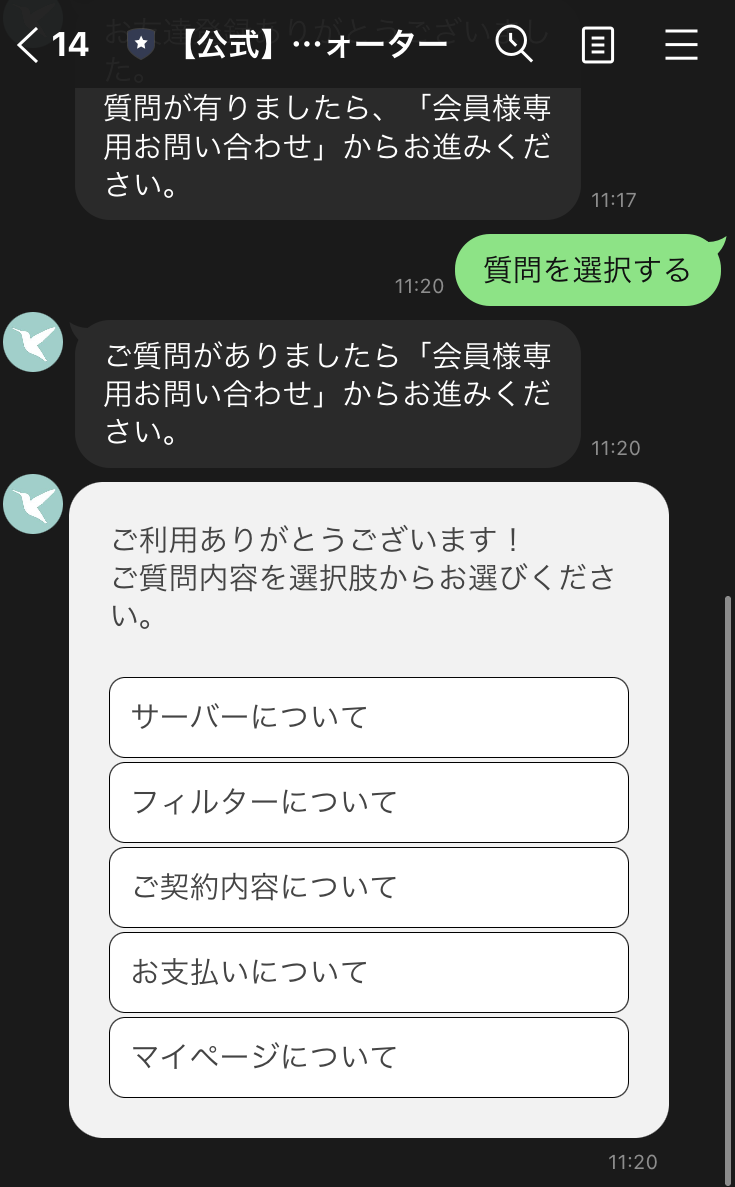Open the notes icon in header

tap(597, 45)
